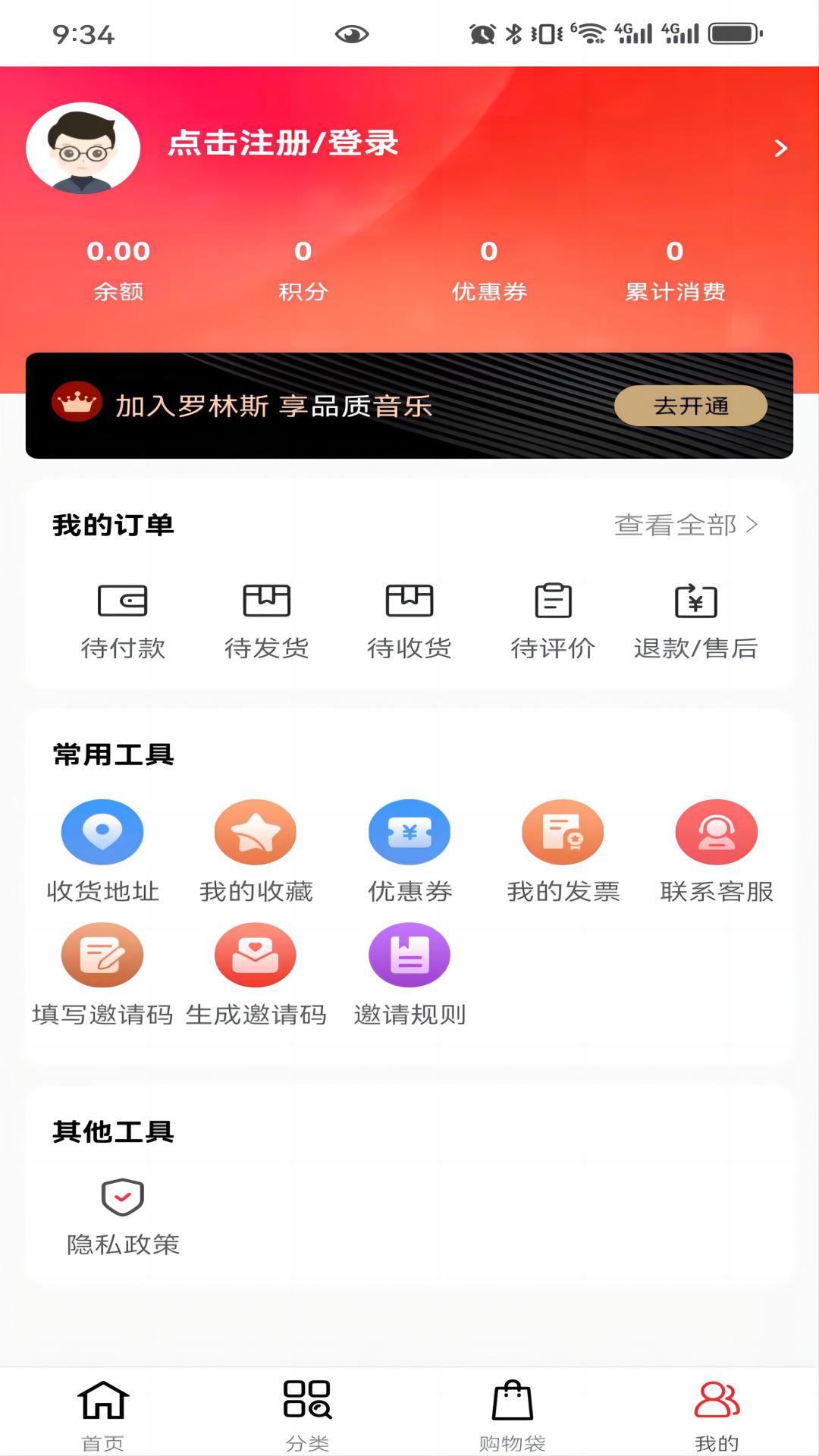The height and width of the screenshot is (1456, 819).
Task: Open the 我的收藏 favorites star icon
Action: (x=256, y=832)
